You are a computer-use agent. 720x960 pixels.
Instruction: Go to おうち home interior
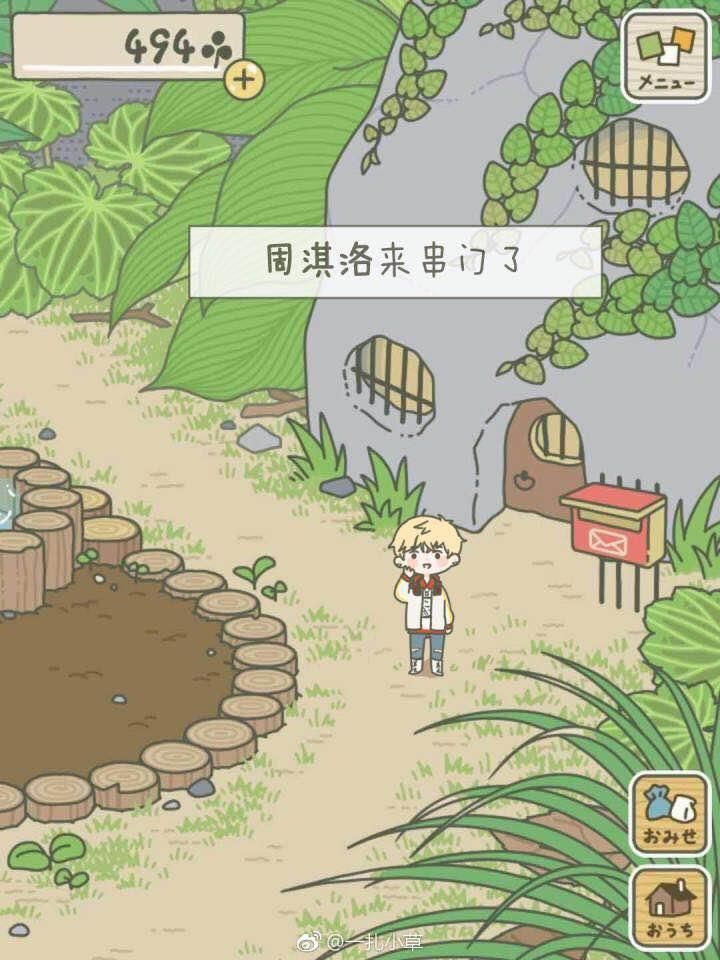(x=670, y=905)
